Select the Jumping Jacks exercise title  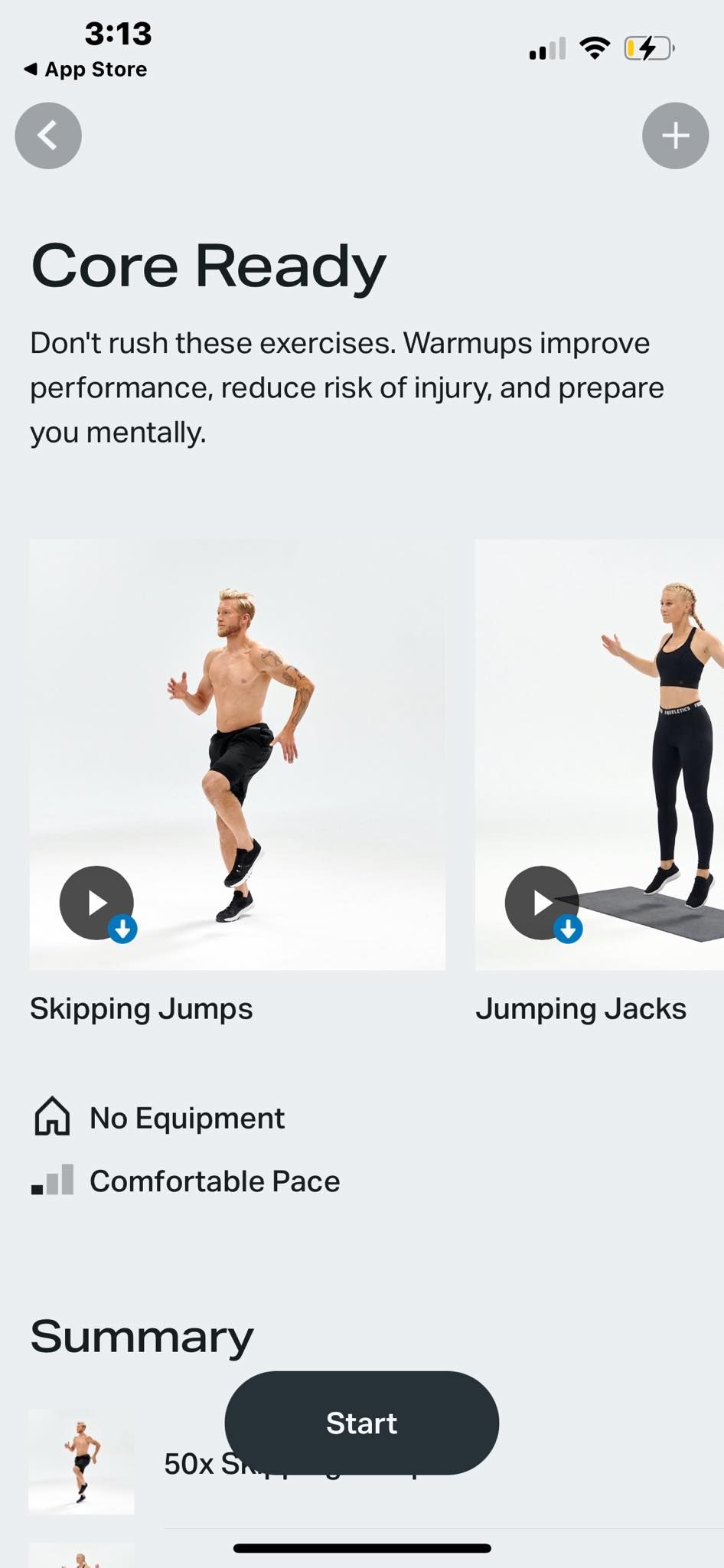[582, 1008]
